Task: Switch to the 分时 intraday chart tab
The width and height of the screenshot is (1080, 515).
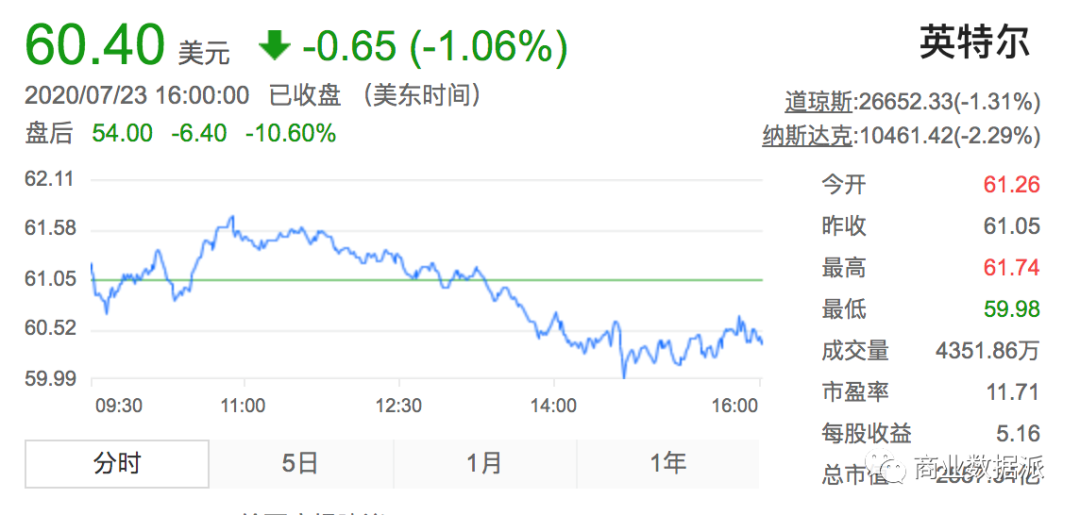Action: (x=117, y=464)
